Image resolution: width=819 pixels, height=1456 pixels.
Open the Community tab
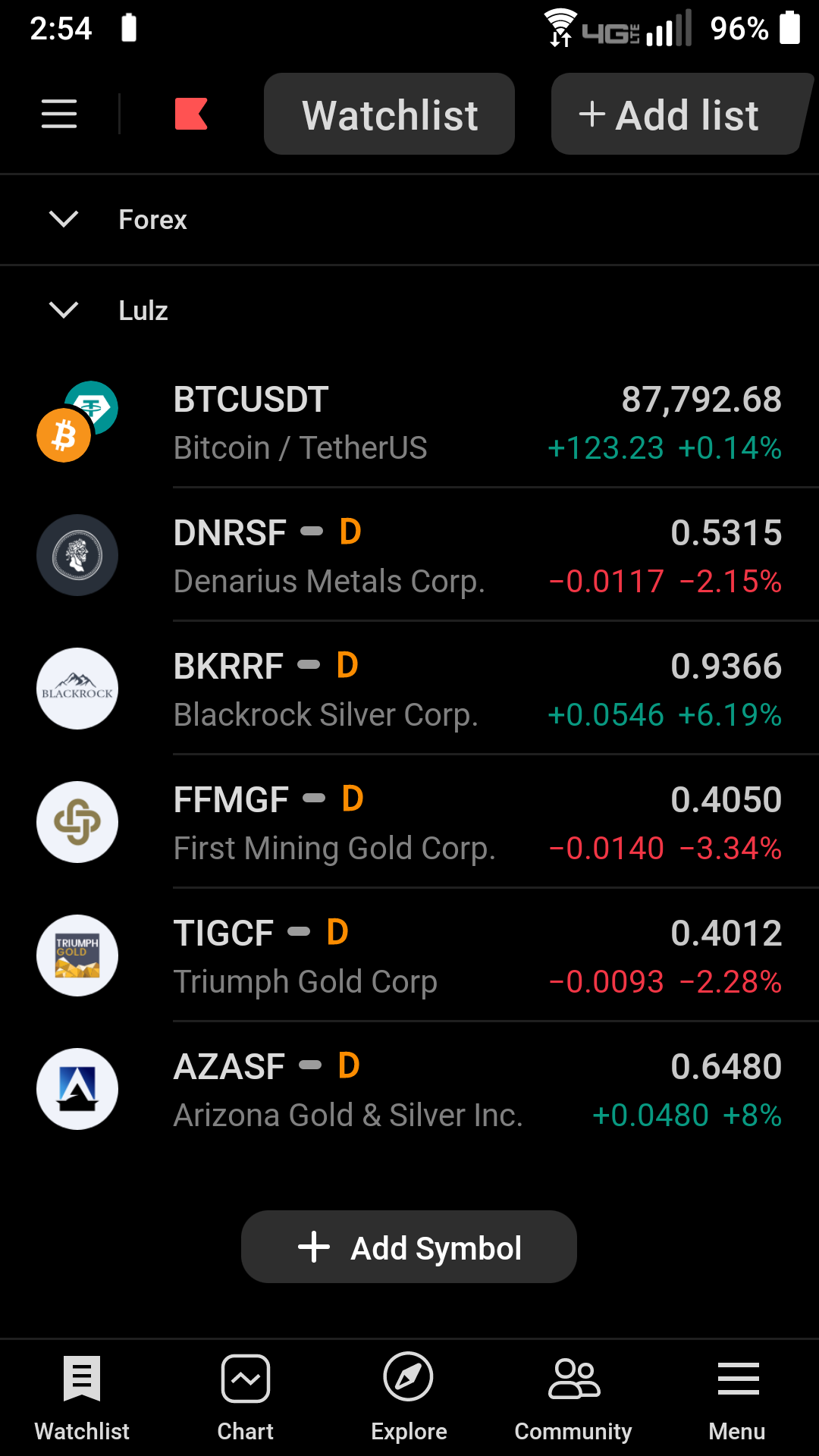(573, 1397)
